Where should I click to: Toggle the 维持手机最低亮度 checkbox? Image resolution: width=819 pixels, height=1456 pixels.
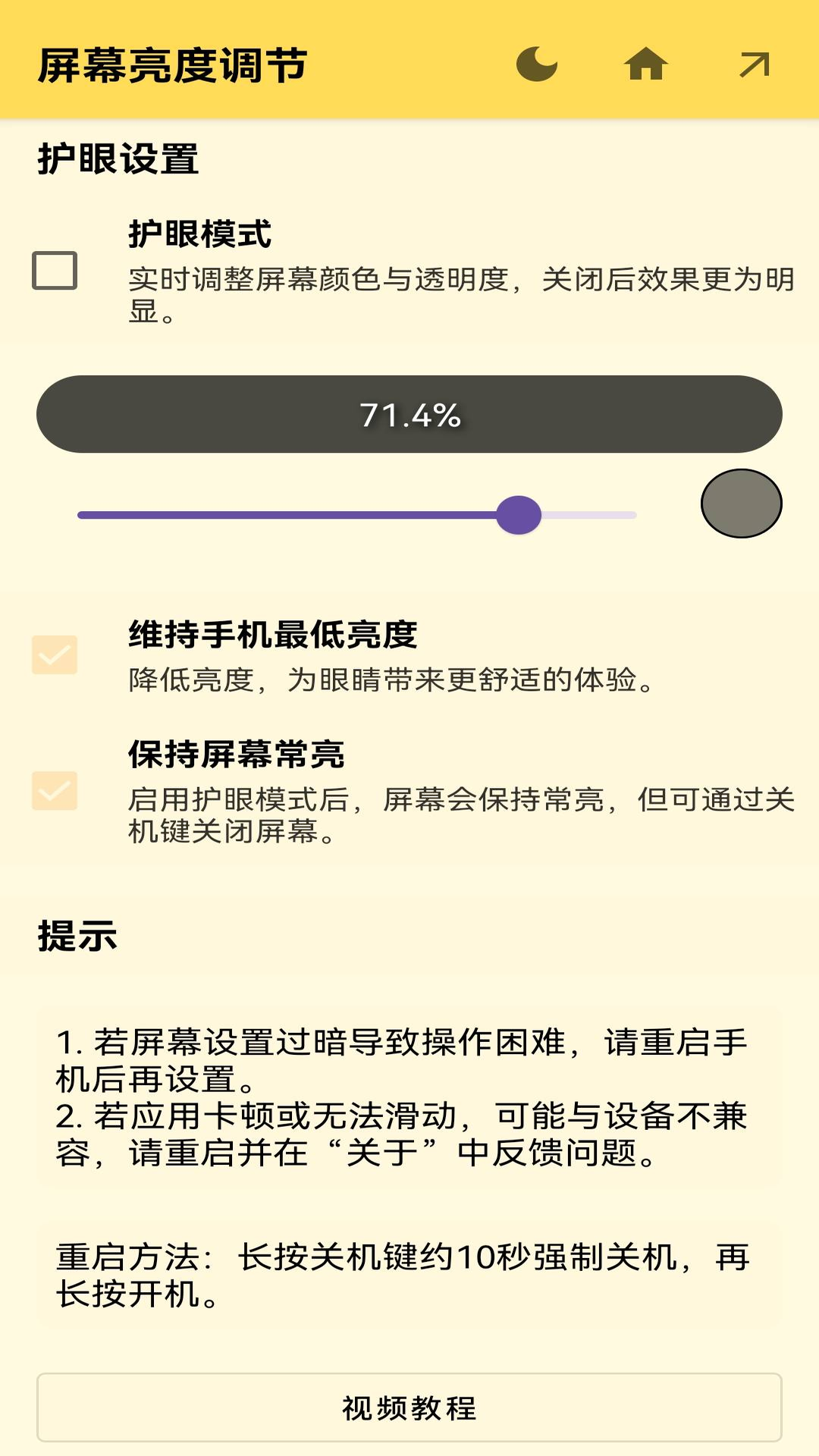[x=55, y=654]
